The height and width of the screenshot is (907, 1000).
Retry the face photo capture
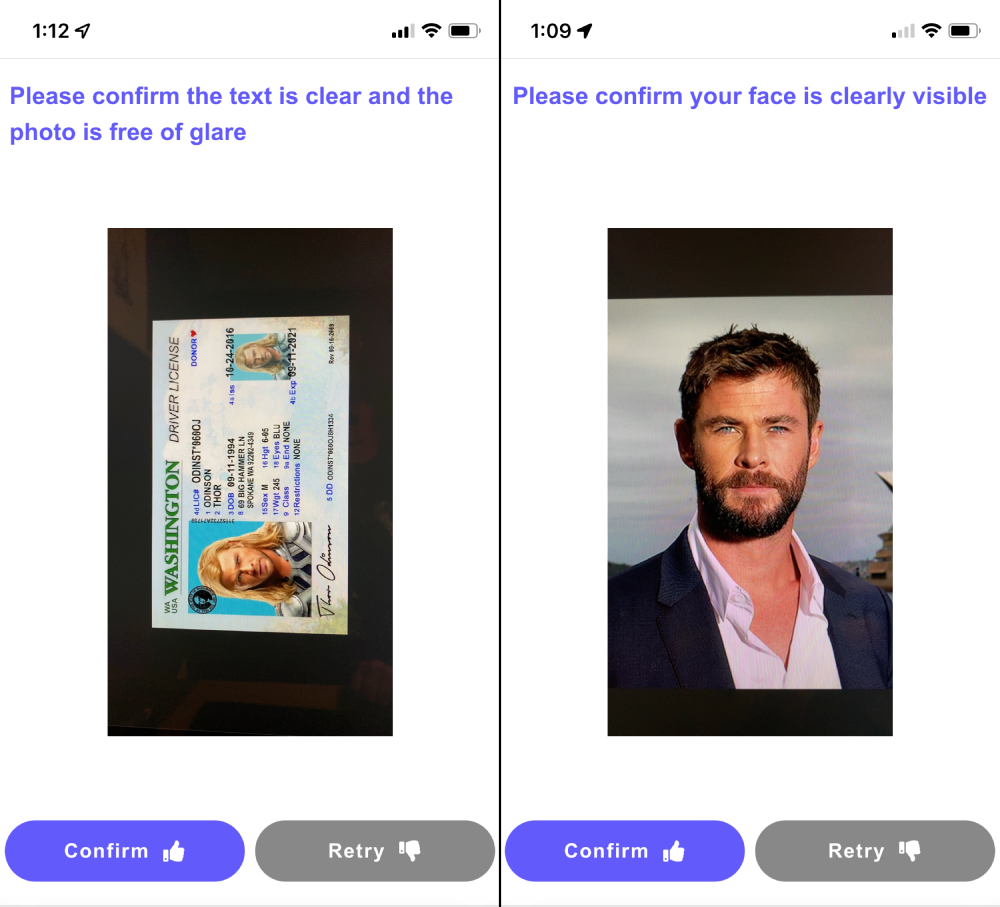[874, 851]
